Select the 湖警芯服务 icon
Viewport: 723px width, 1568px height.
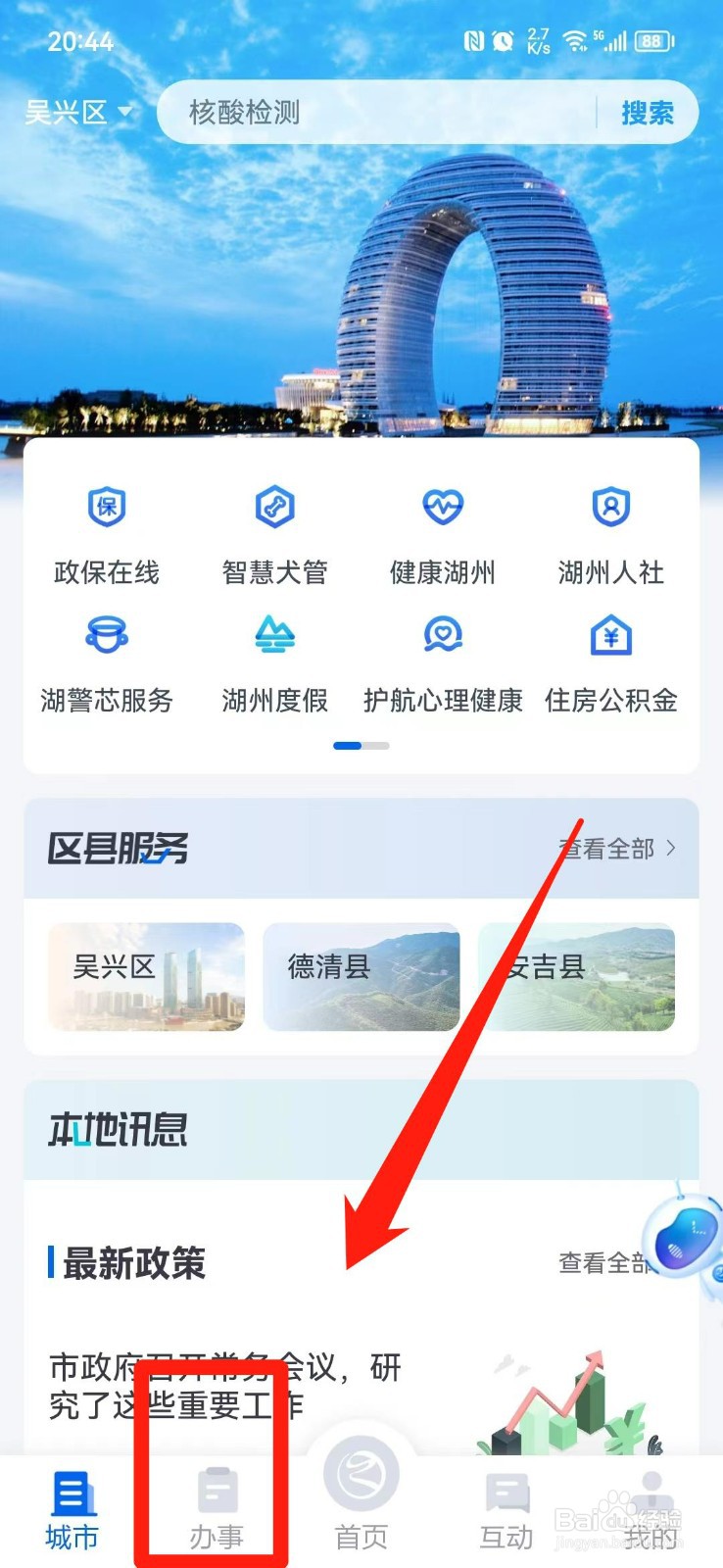107,659
